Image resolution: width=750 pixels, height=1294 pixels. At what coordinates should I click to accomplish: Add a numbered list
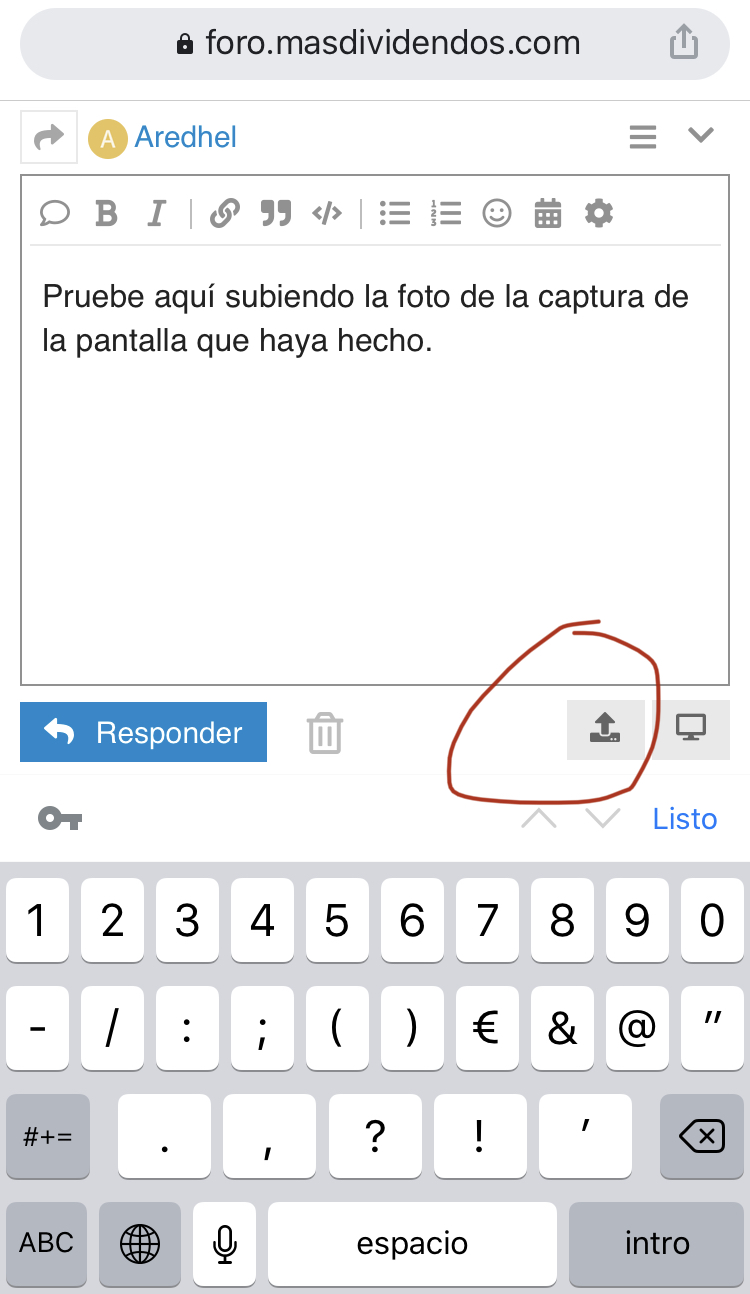[x=446, y=213]
